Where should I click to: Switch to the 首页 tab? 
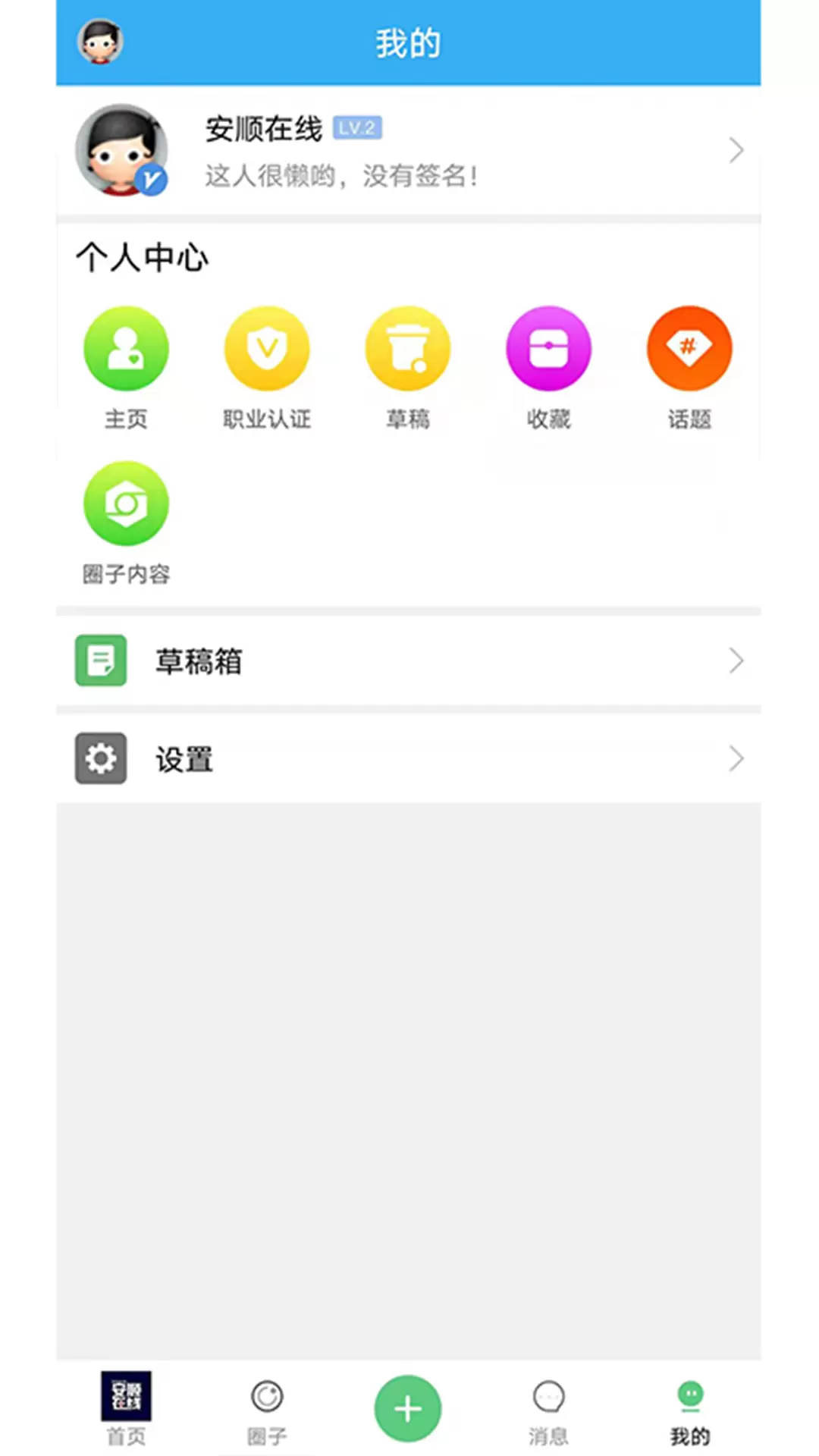click(x=126, y=1409)
